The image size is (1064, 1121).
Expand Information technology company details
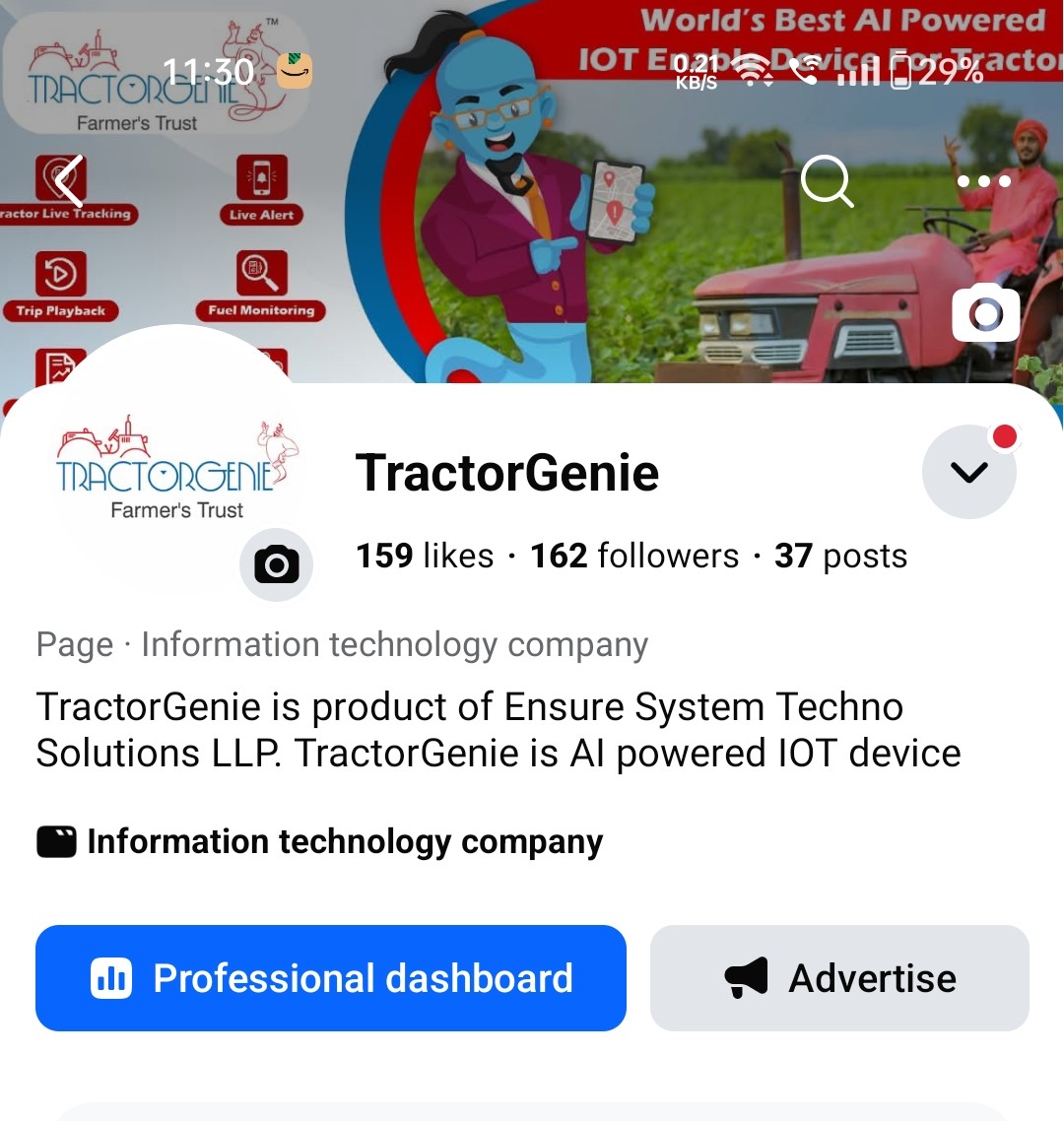[x=345, y=841]
